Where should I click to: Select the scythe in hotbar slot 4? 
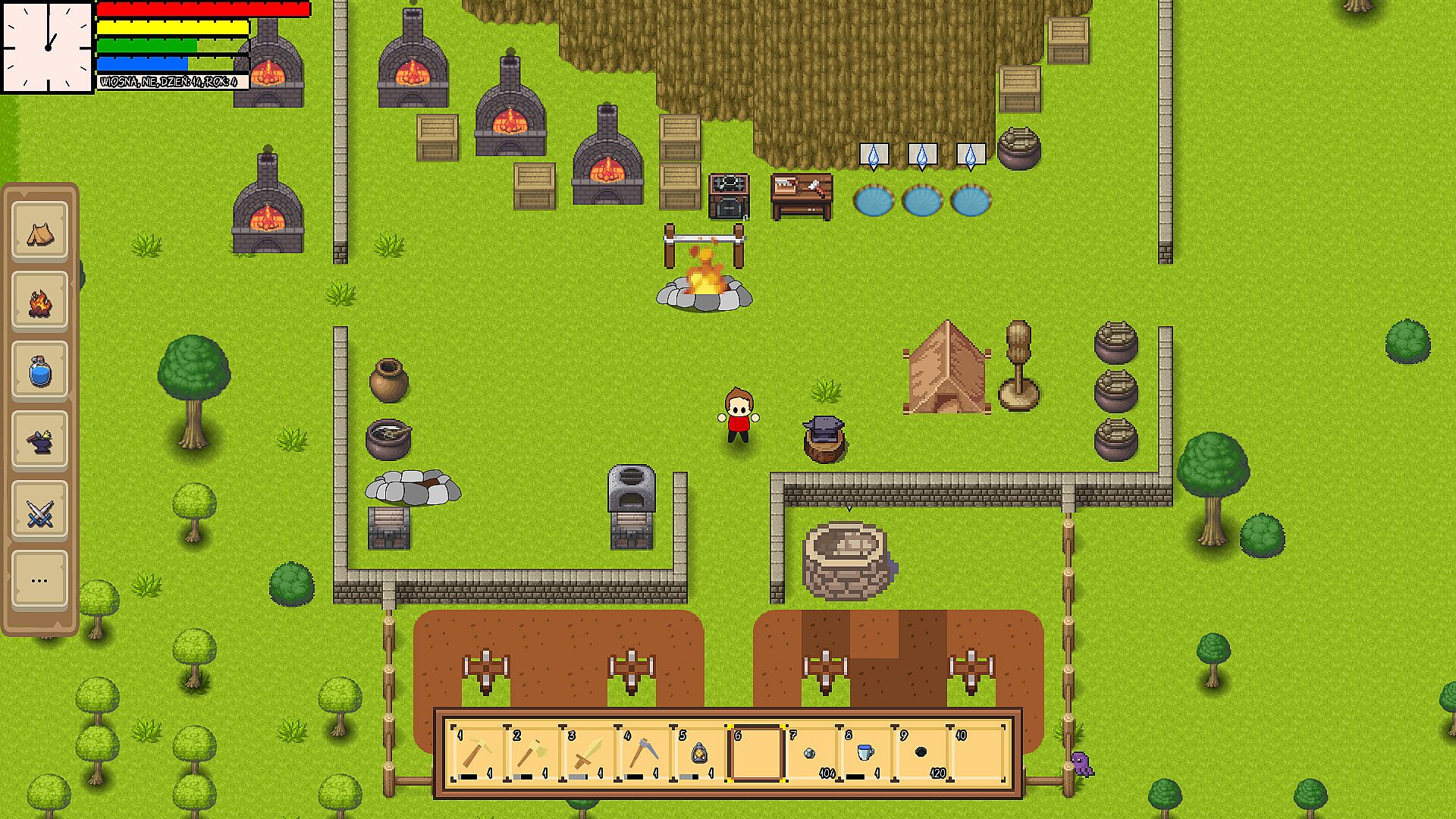643,753
